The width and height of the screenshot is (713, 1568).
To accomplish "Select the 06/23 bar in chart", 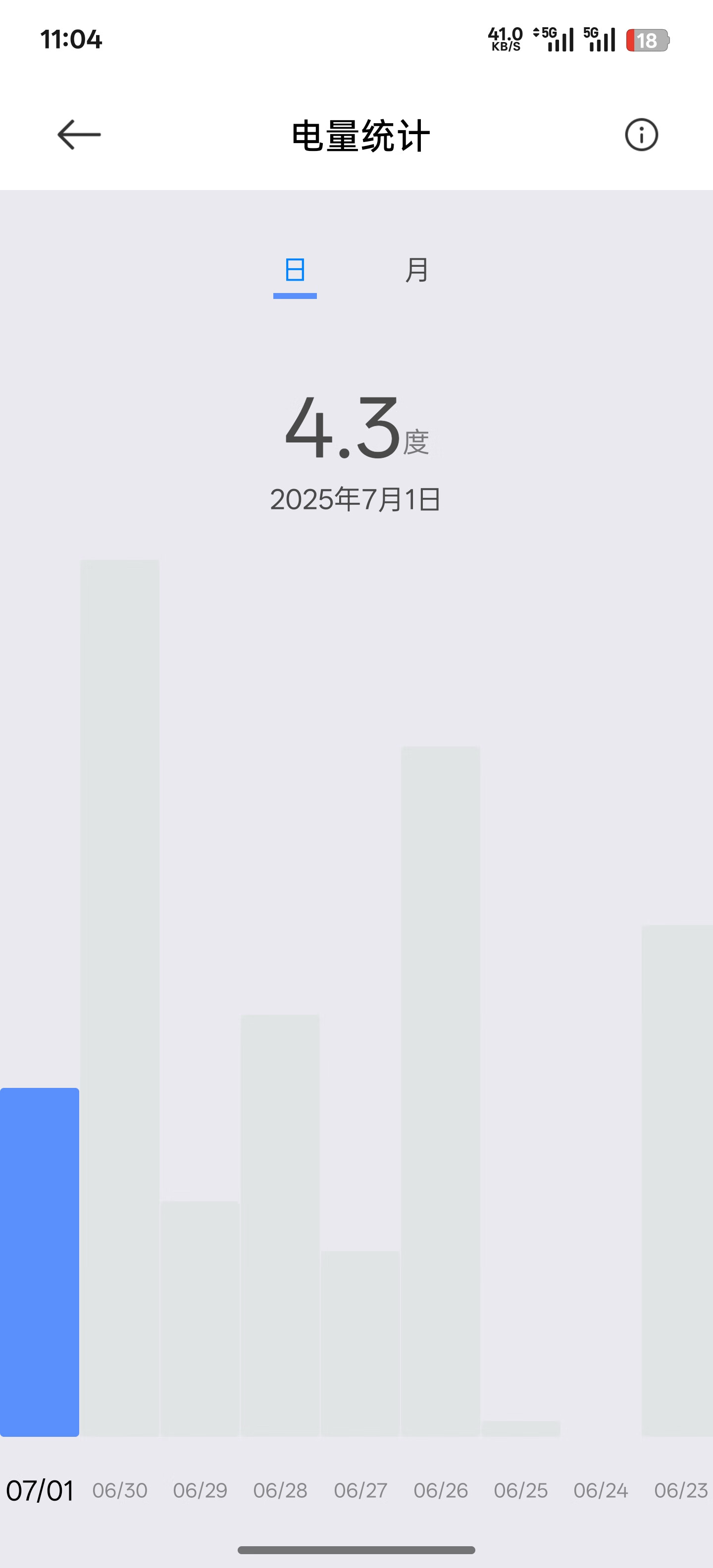I will click(677, 1181).
